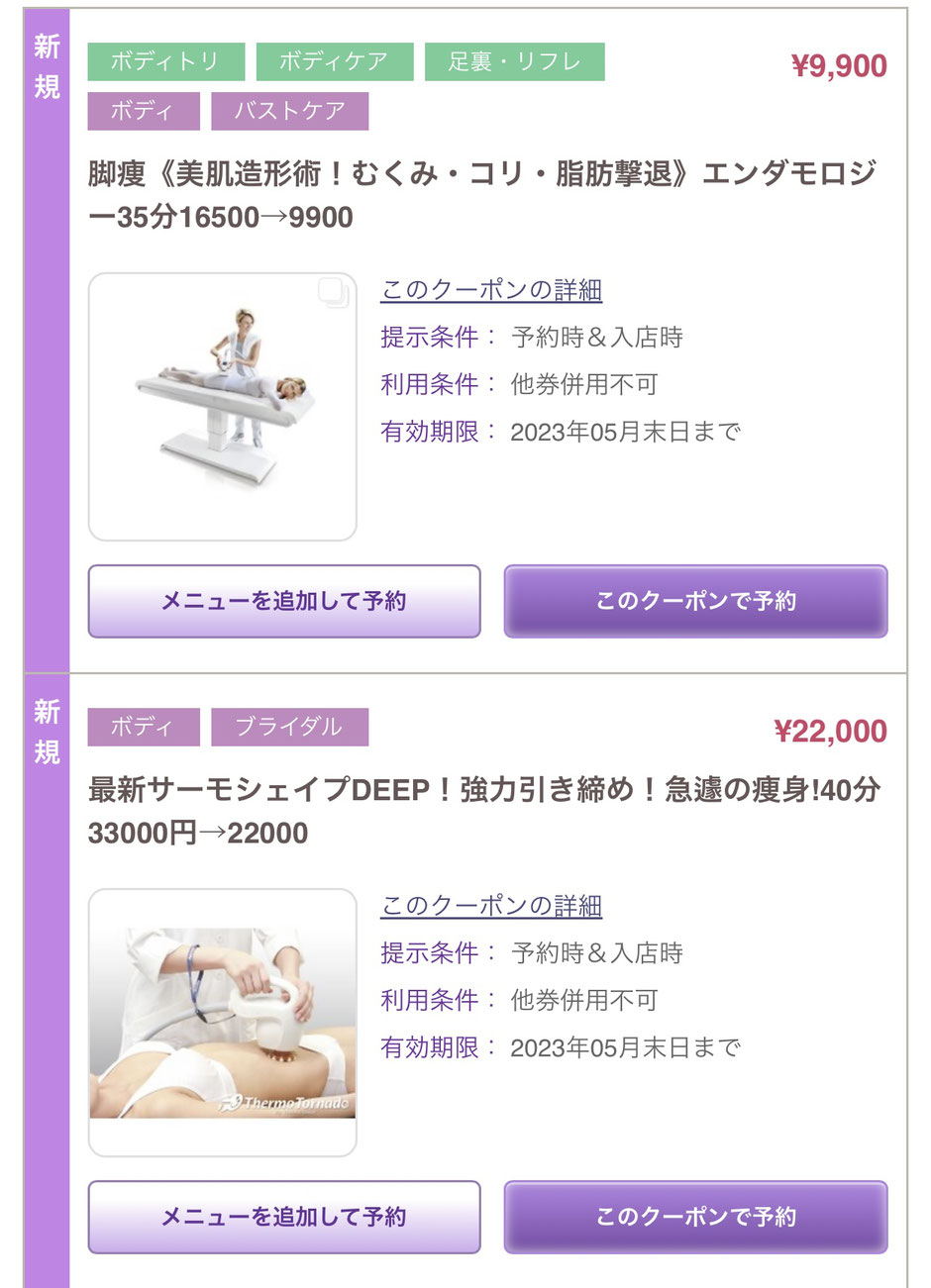This screenshot has width=931, height=1288.
Task: Add menu and reserve the ¥9,900 coupon
Action: pos(284,601)
